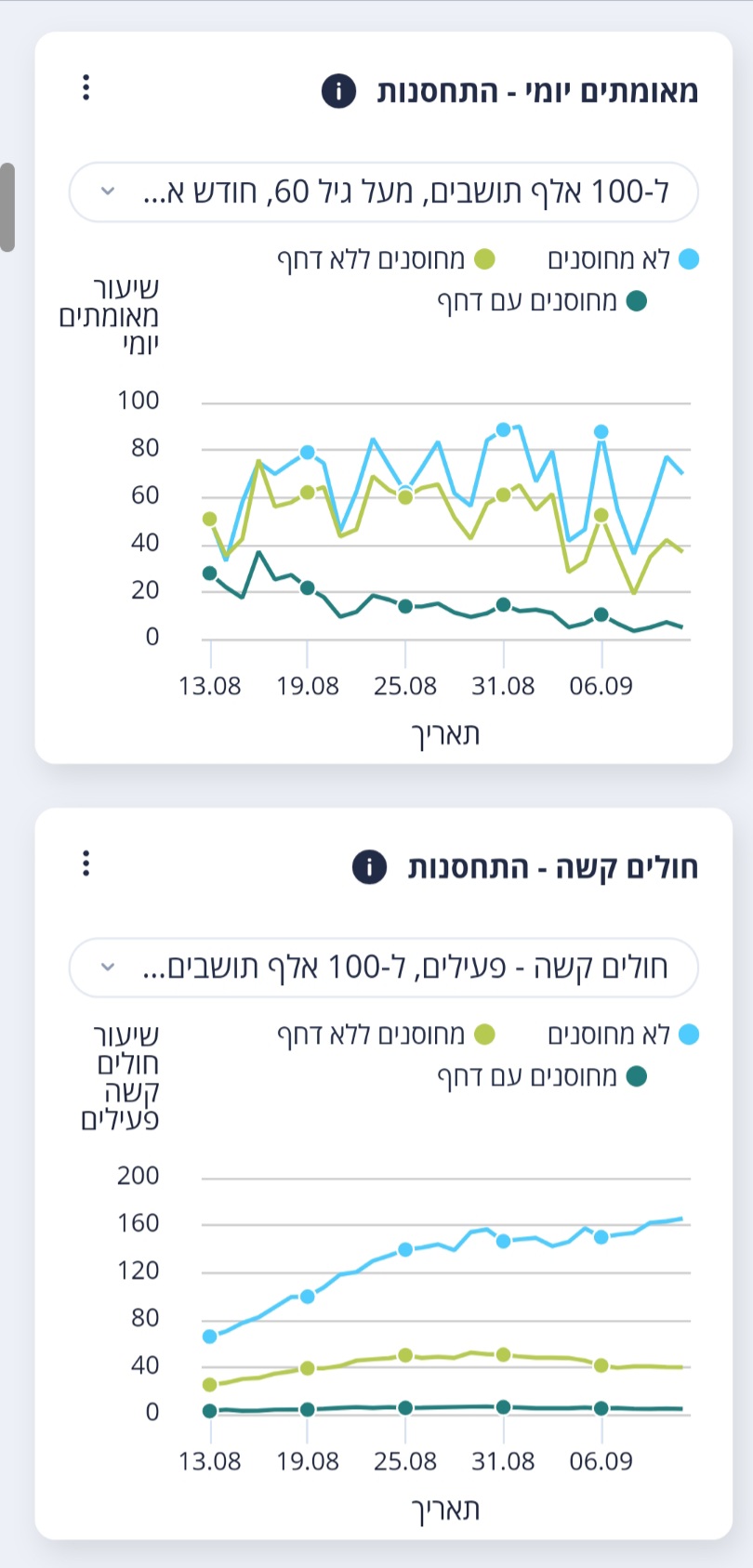Toggle מחוסנים ללא דחף series in the severe cases chart
Image resolution: width=753 pixels, height=1568 pixels.
386,1034
